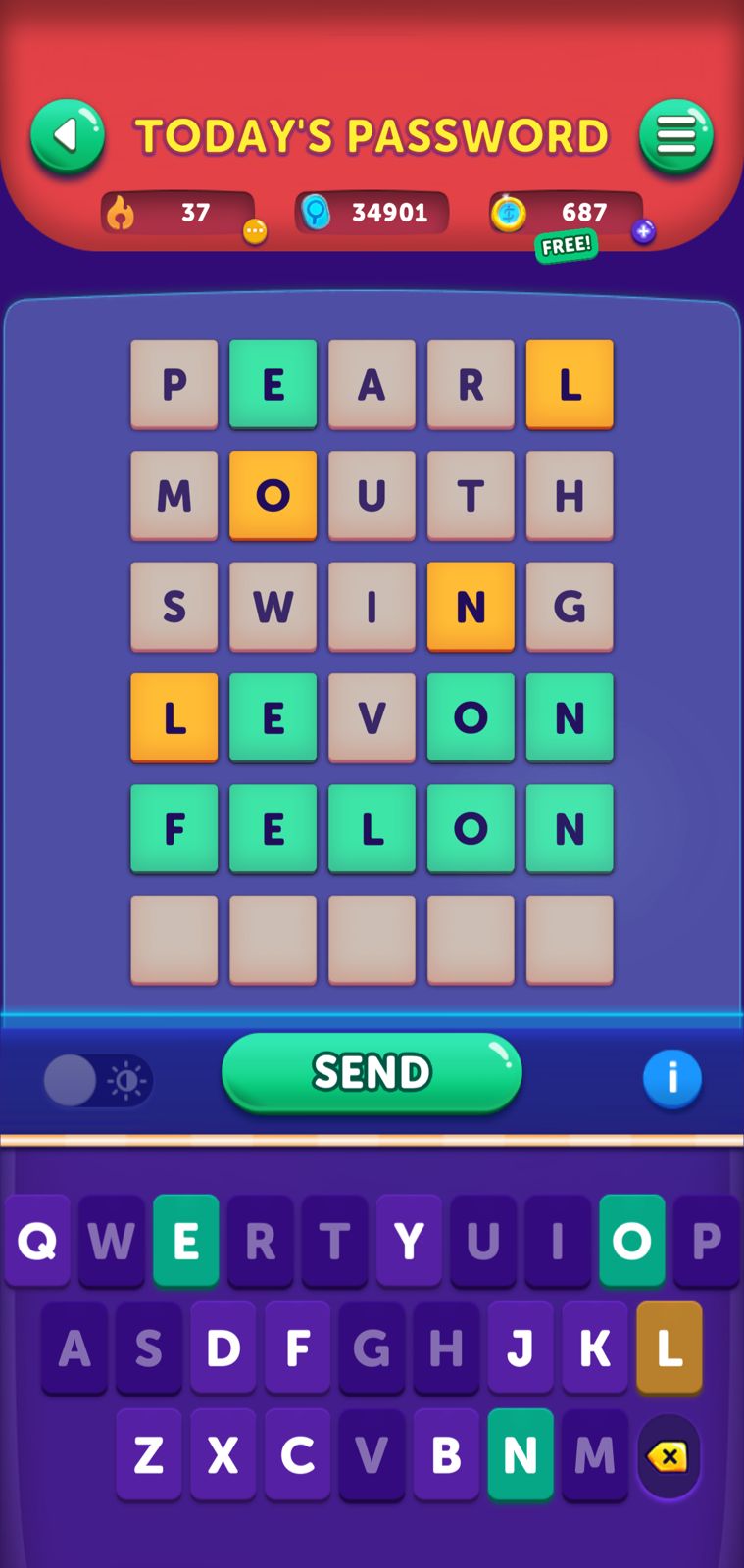This screenshot has width=744, height=1568.
Task: Add coins via the purple plus icon
Action: tap(643, 232)
